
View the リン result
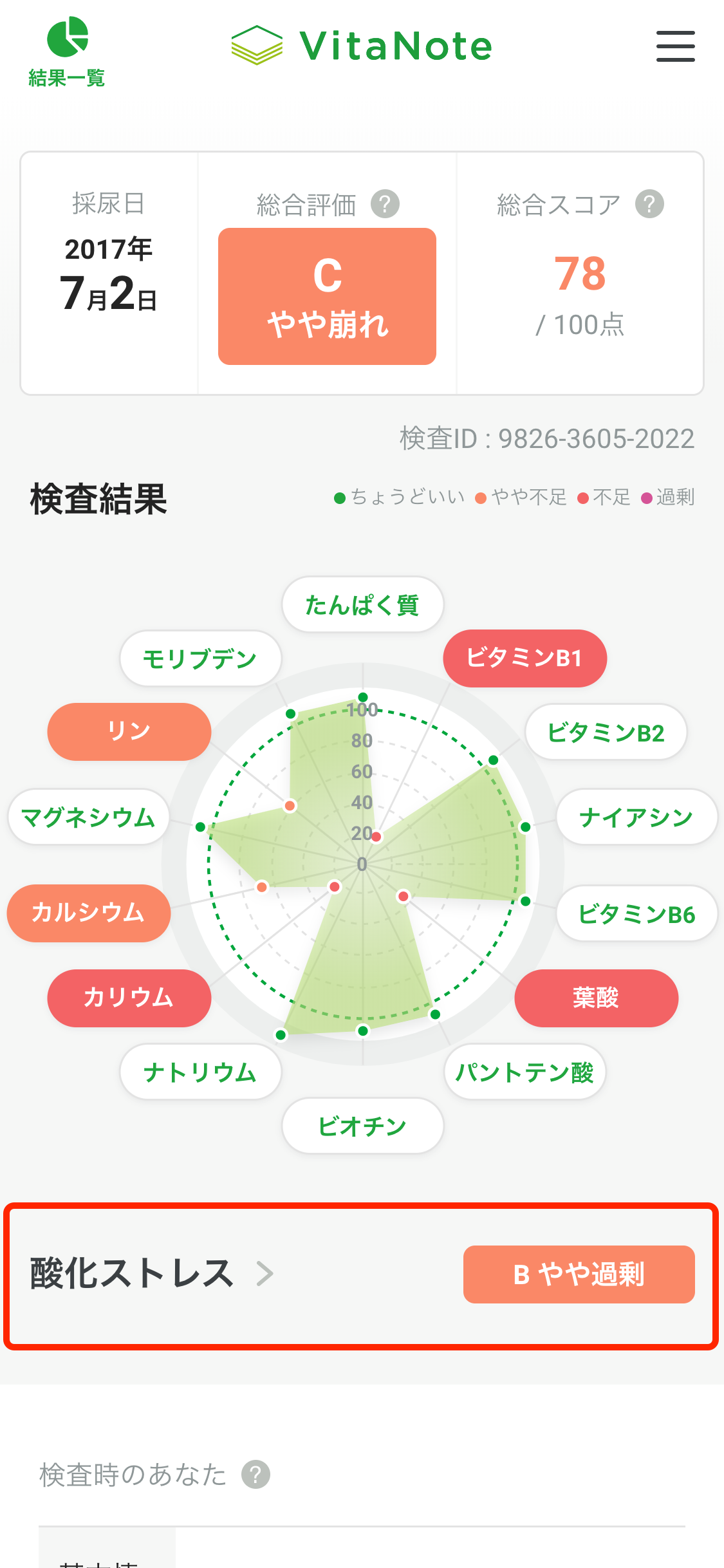(129, 732)
